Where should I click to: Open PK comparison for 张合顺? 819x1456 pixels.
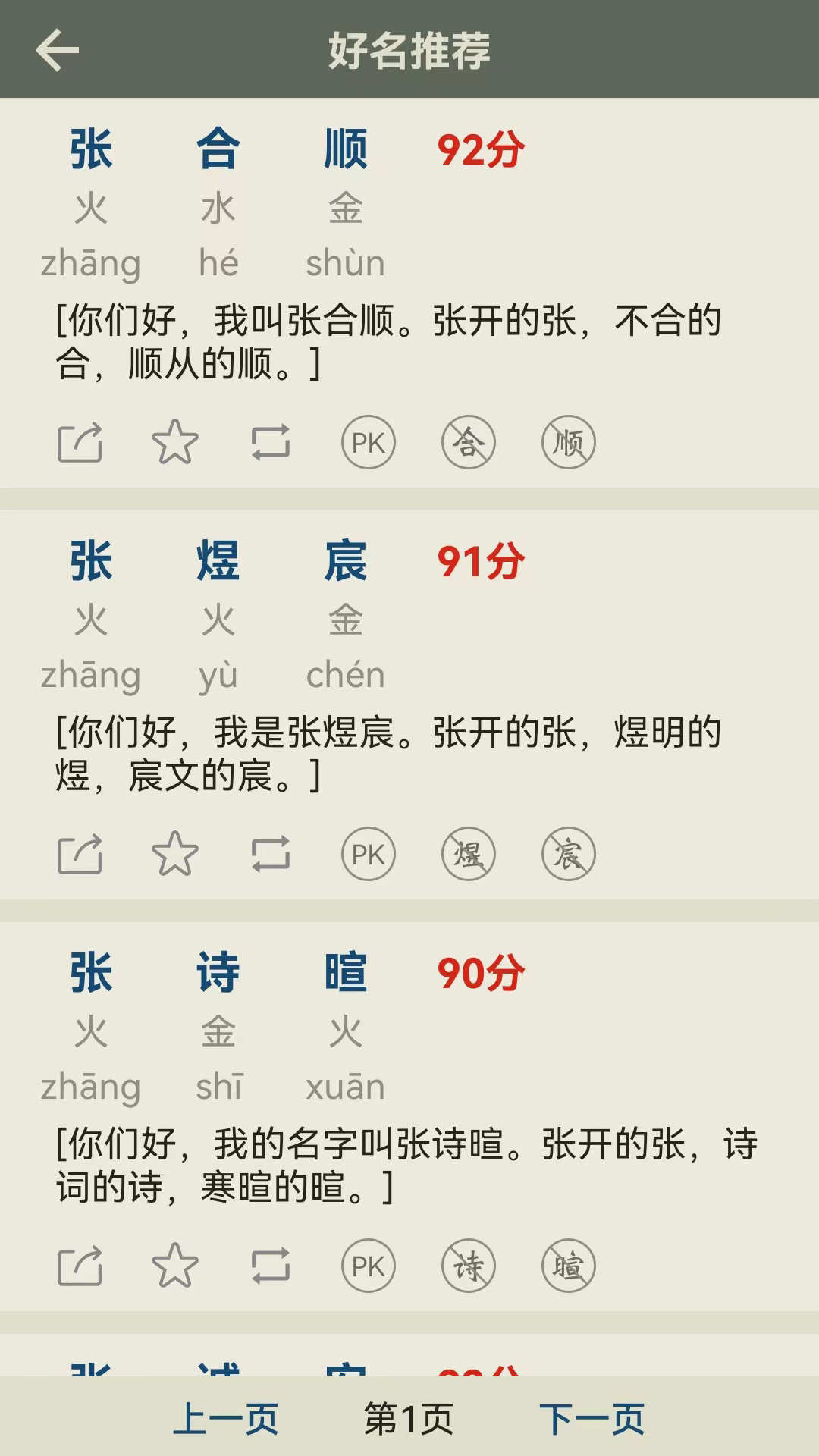369,443
